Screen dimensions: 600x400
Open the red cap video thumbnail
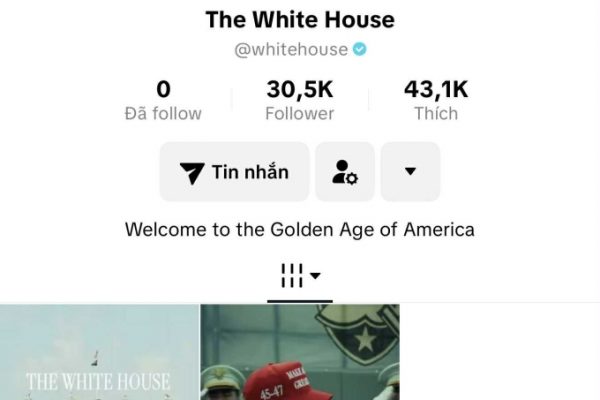300,353
